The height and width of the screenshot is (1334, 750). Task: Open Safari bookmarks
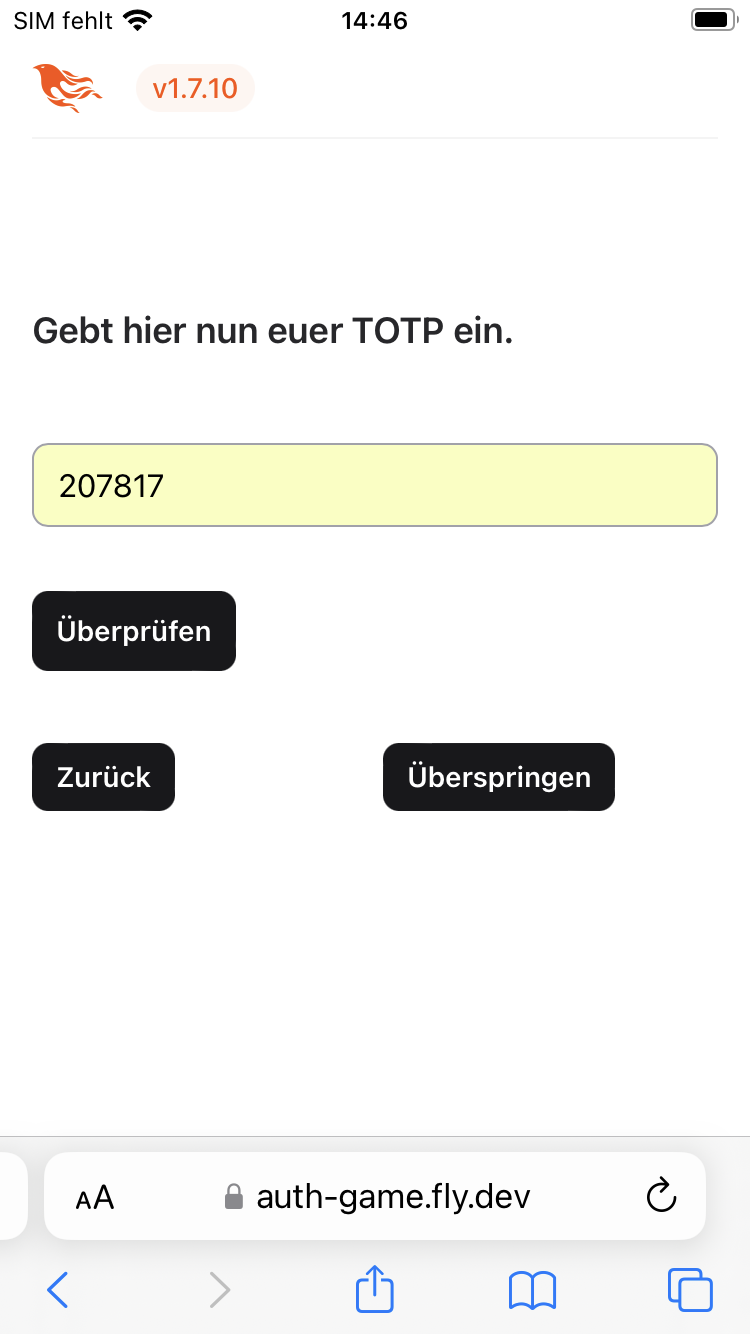532,1290
